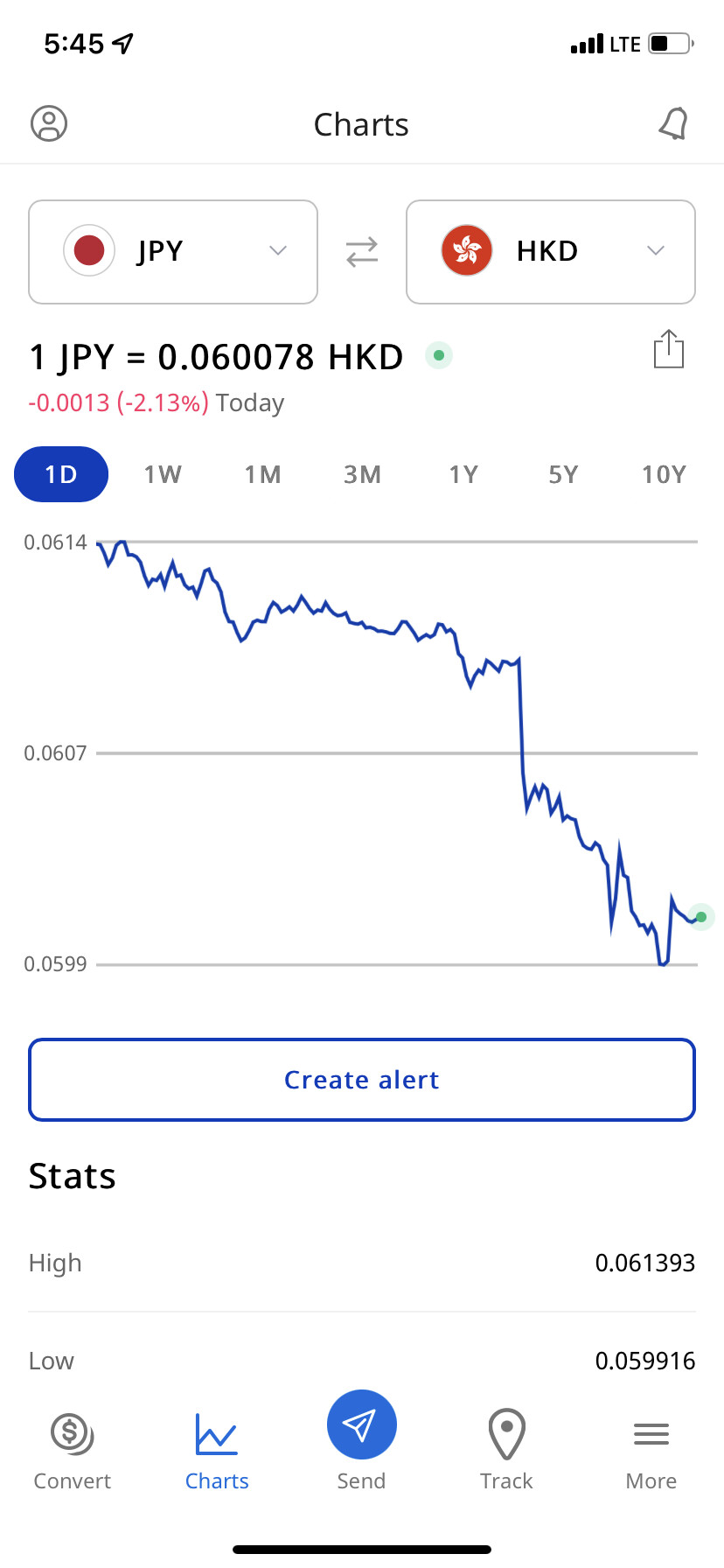Swap JPY and HKD currencies

(x=362, y=252)
